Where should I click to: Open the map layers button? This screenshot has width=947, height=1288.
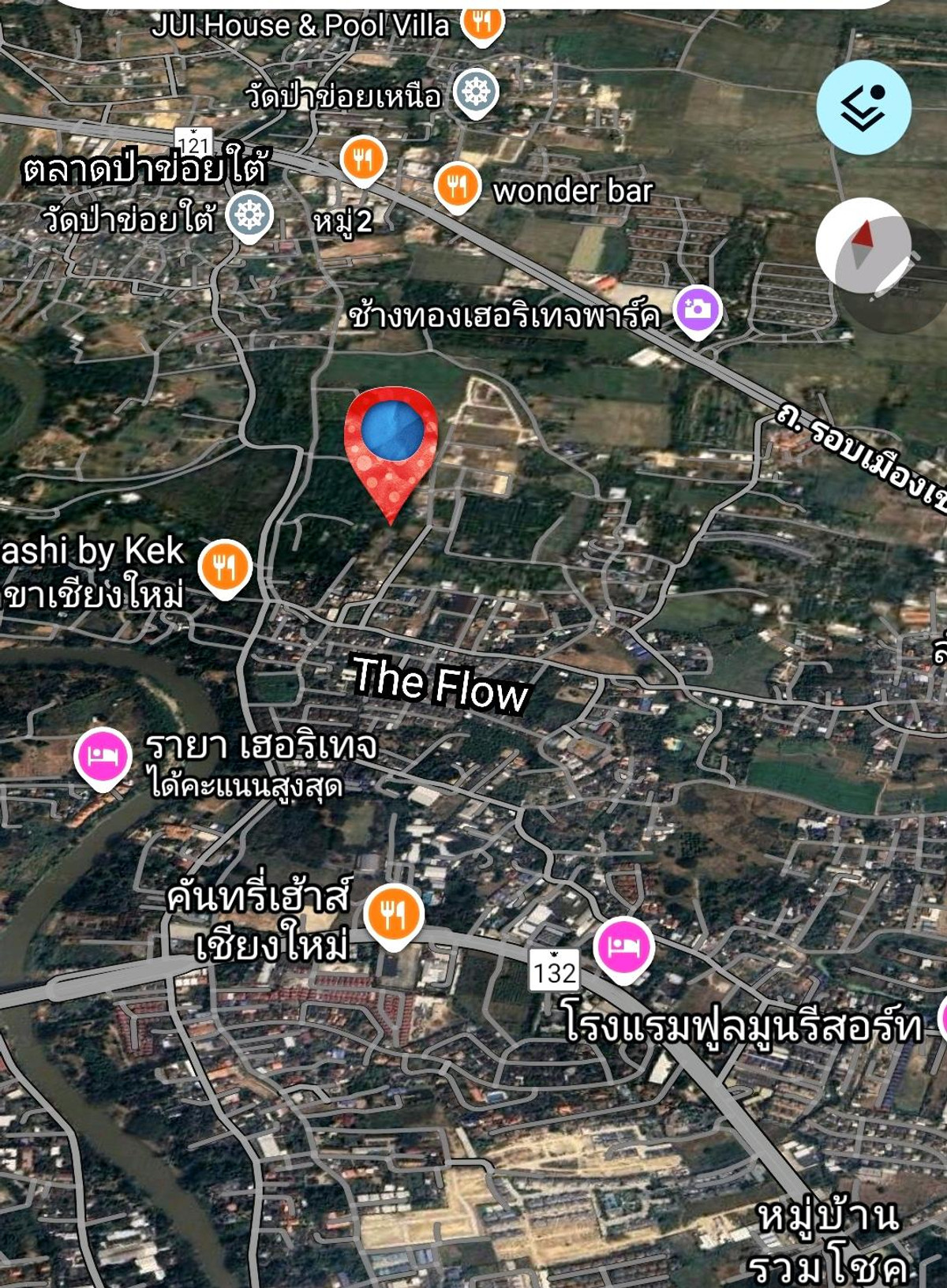point(863,107)
